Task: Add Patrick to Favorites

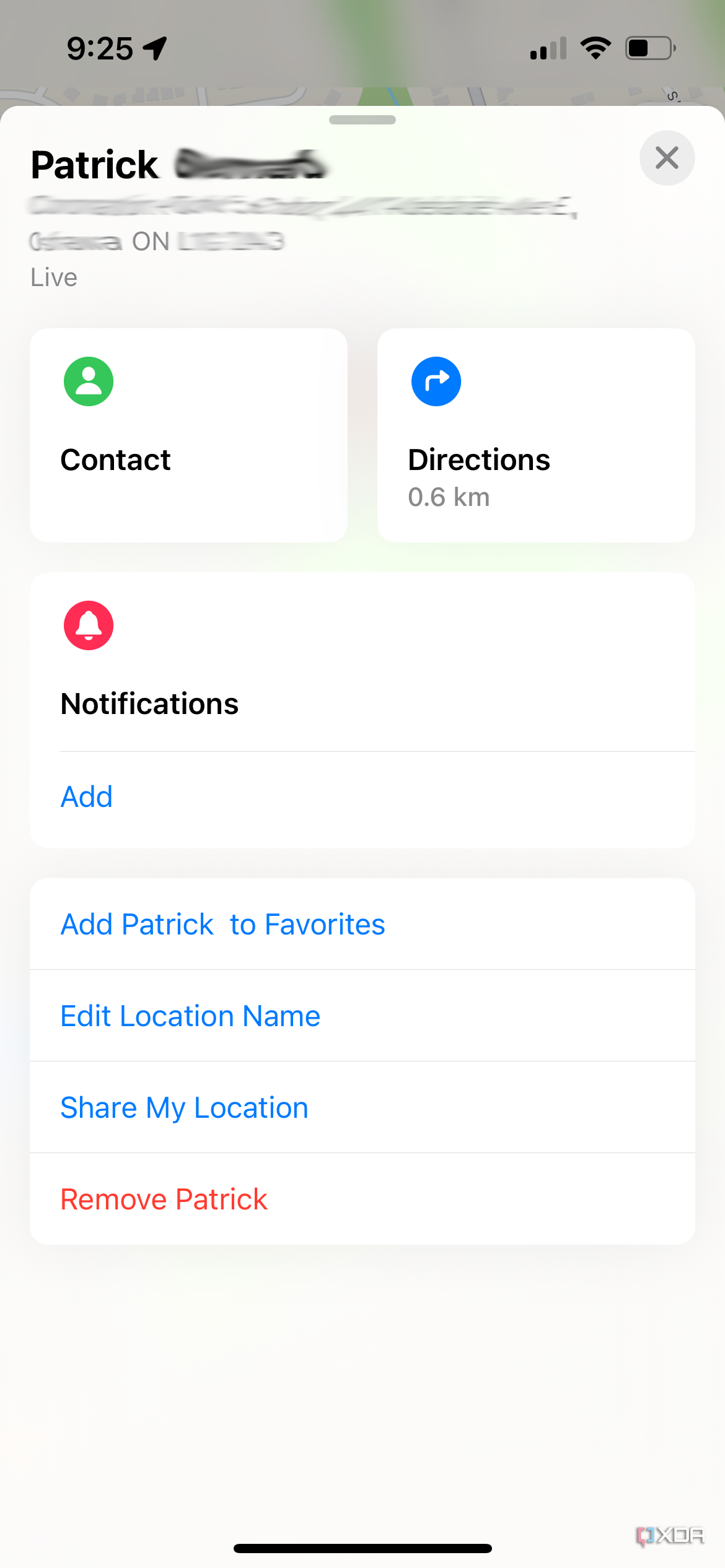Action: (222, 923)
